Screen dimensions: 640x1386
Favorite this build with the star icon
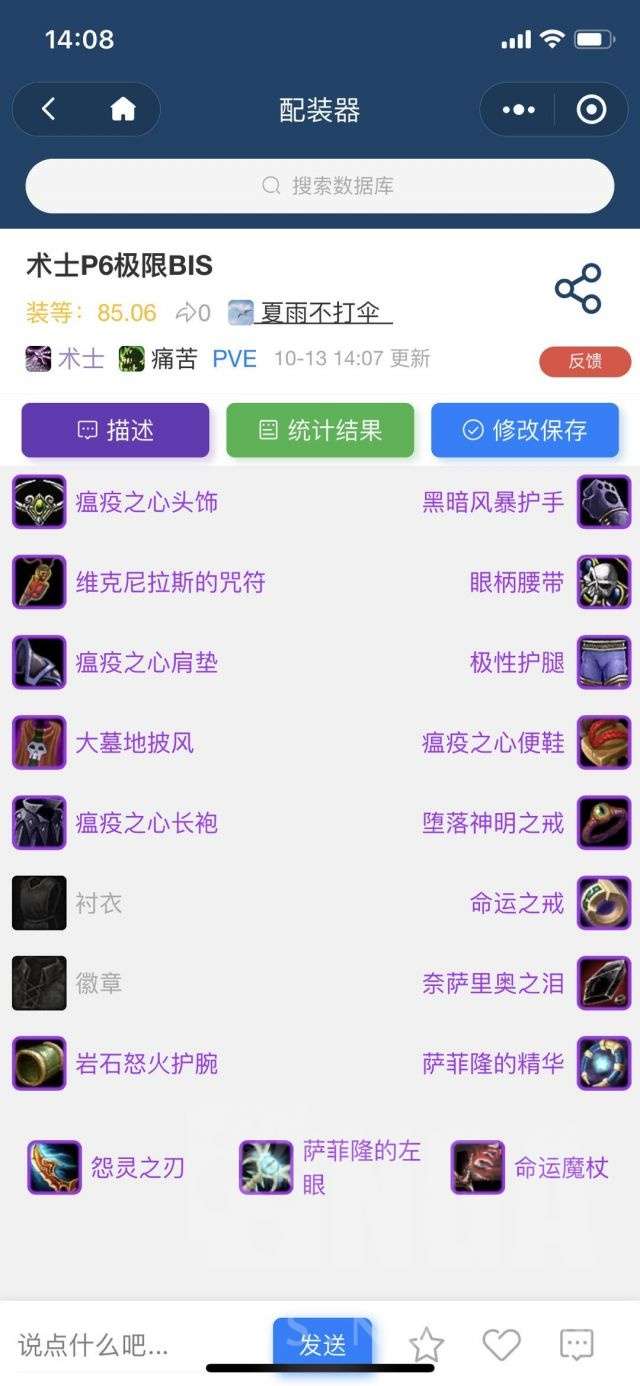[426, 1345]
